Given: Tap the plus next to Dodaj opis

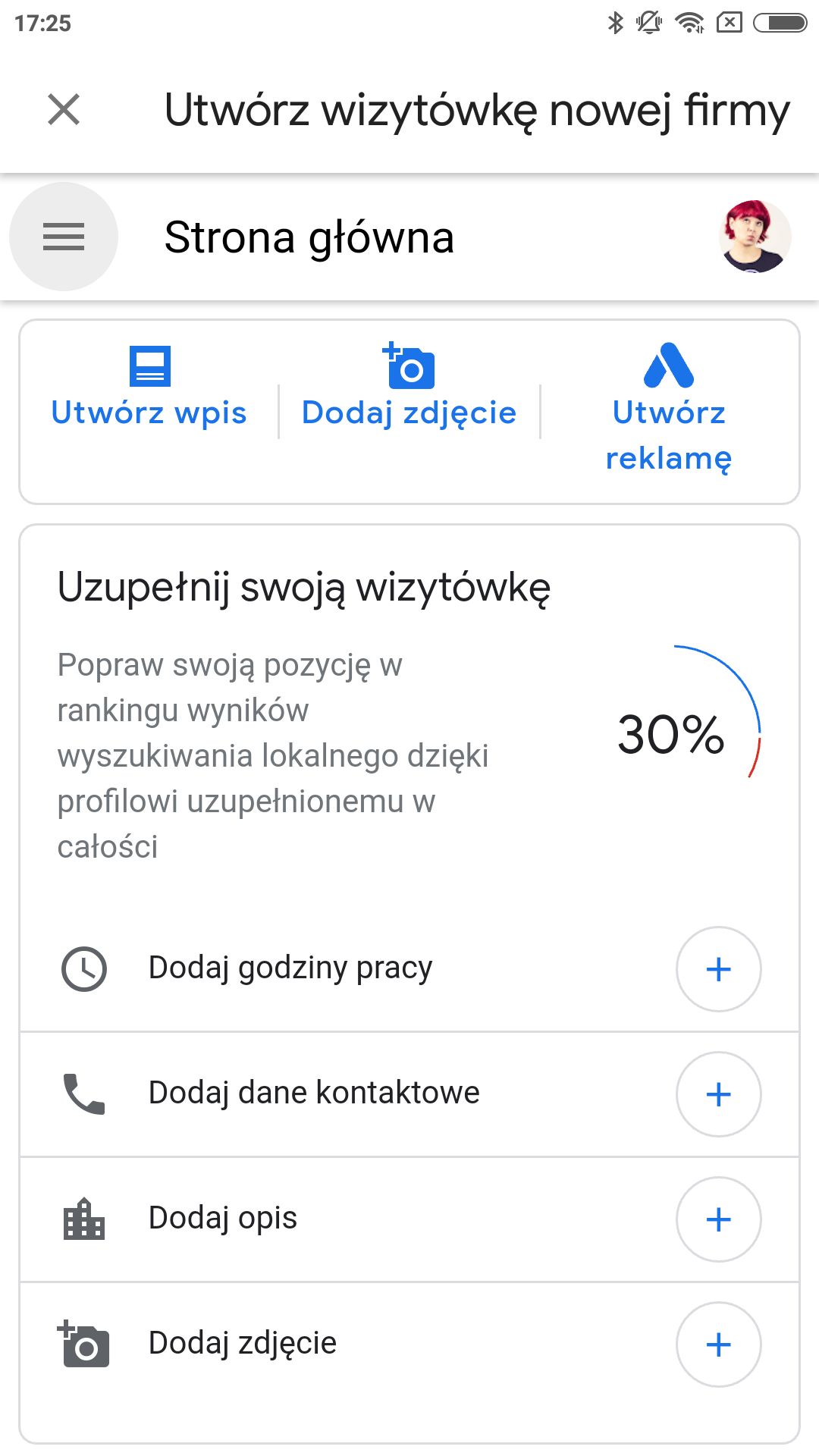Looking at the screenshot, I should pos(718,1219).
